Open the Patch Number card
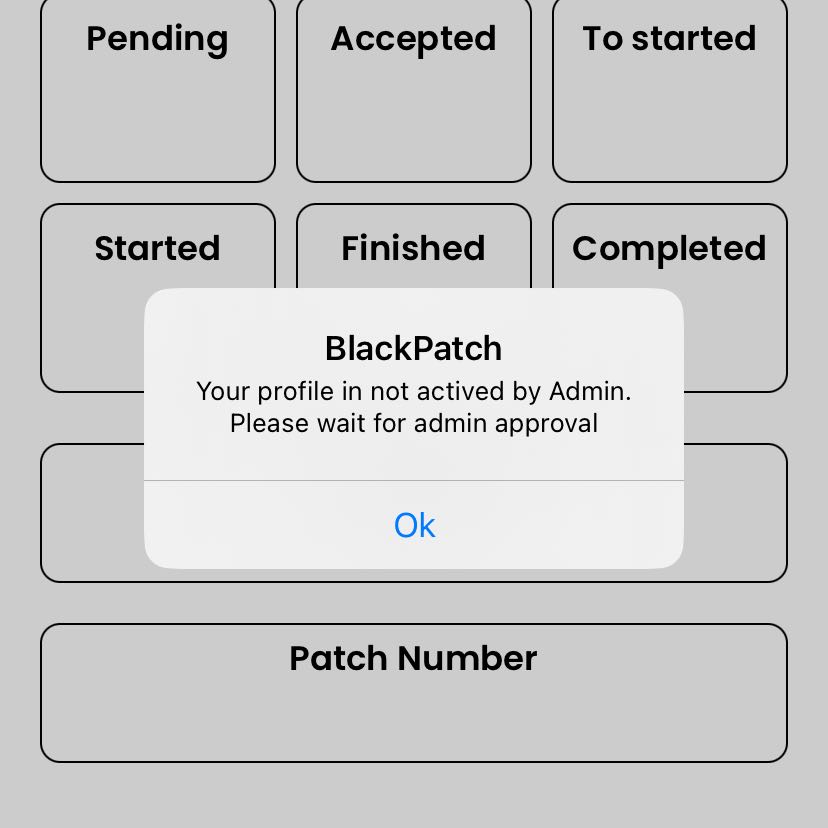Viewport: 828px width, 828px height. (x=414, y=692)
